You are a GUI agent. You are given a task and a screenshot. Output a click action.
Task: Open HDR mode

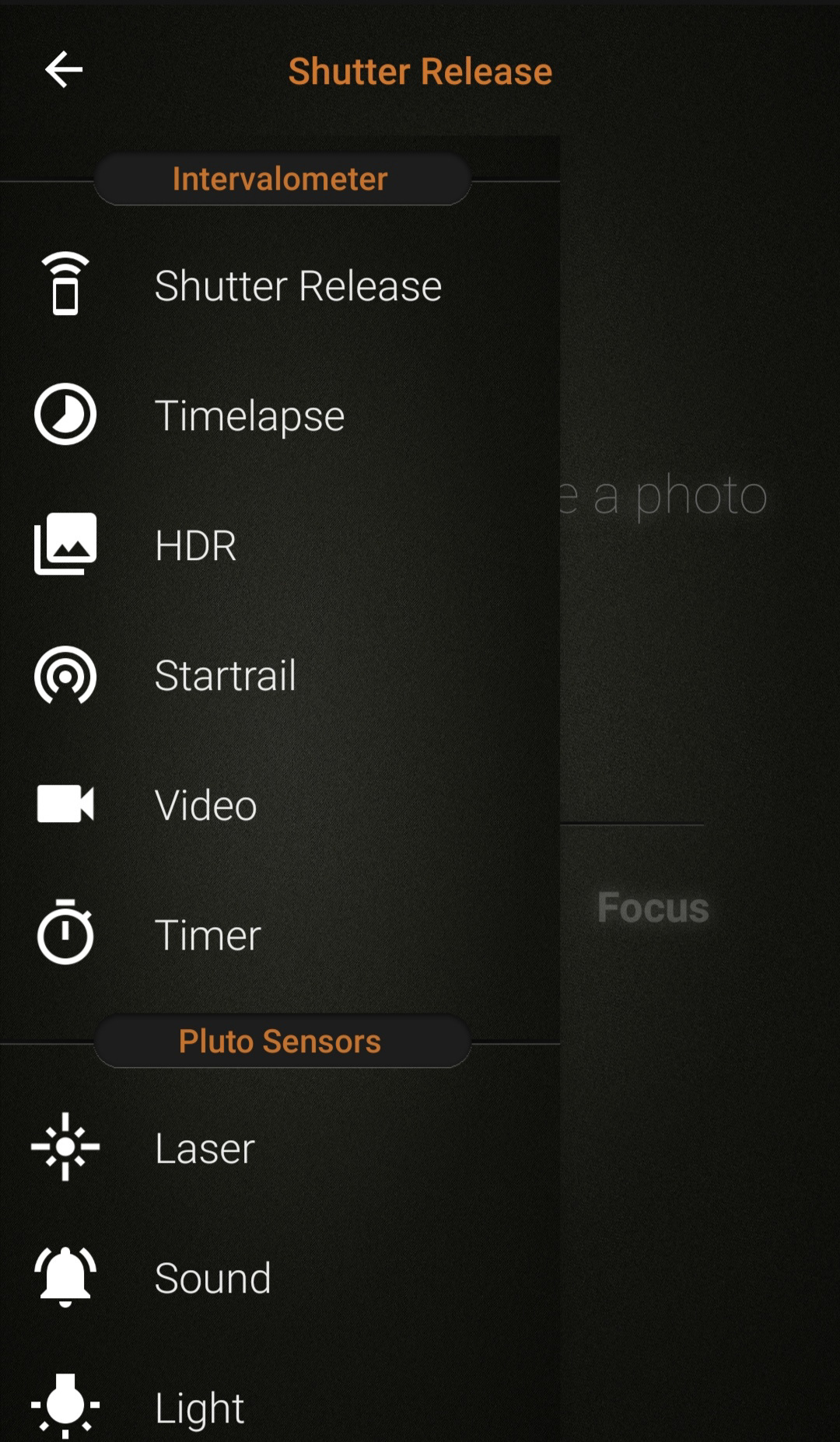click(x=195, y=545)
